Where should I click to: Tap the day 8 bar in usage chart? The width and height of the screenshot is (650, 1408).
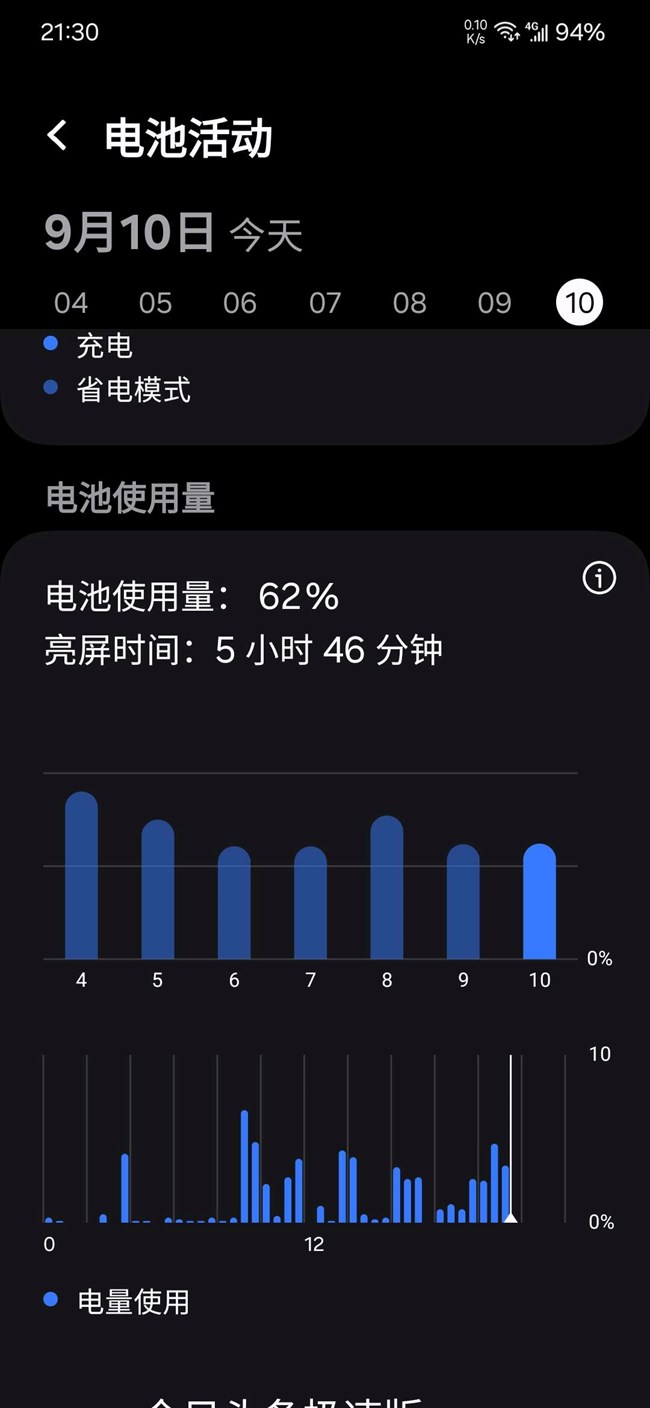pyautogui.click(x=387, y=887)
